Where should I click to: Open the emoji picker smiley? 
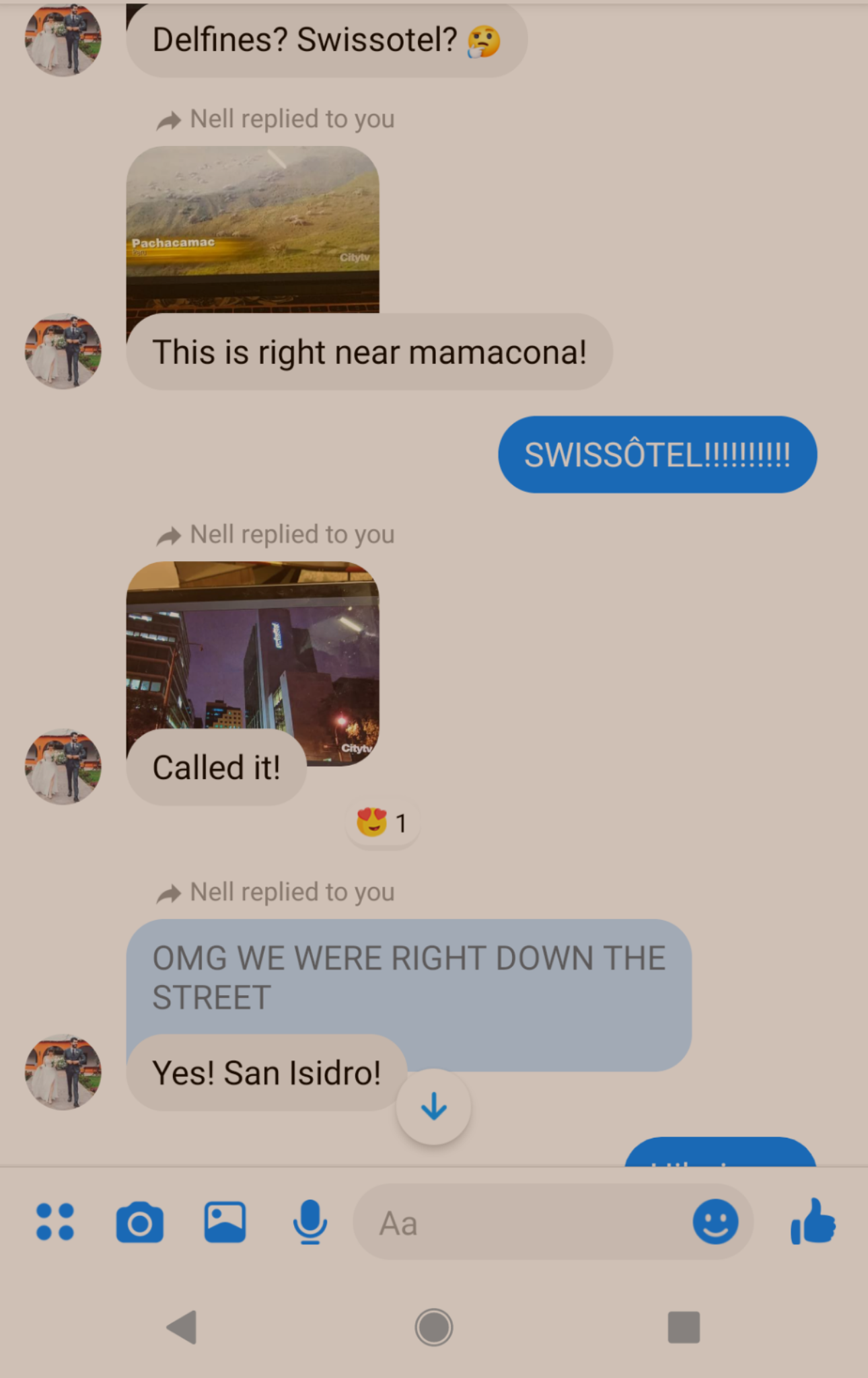tap(715, 1222)
